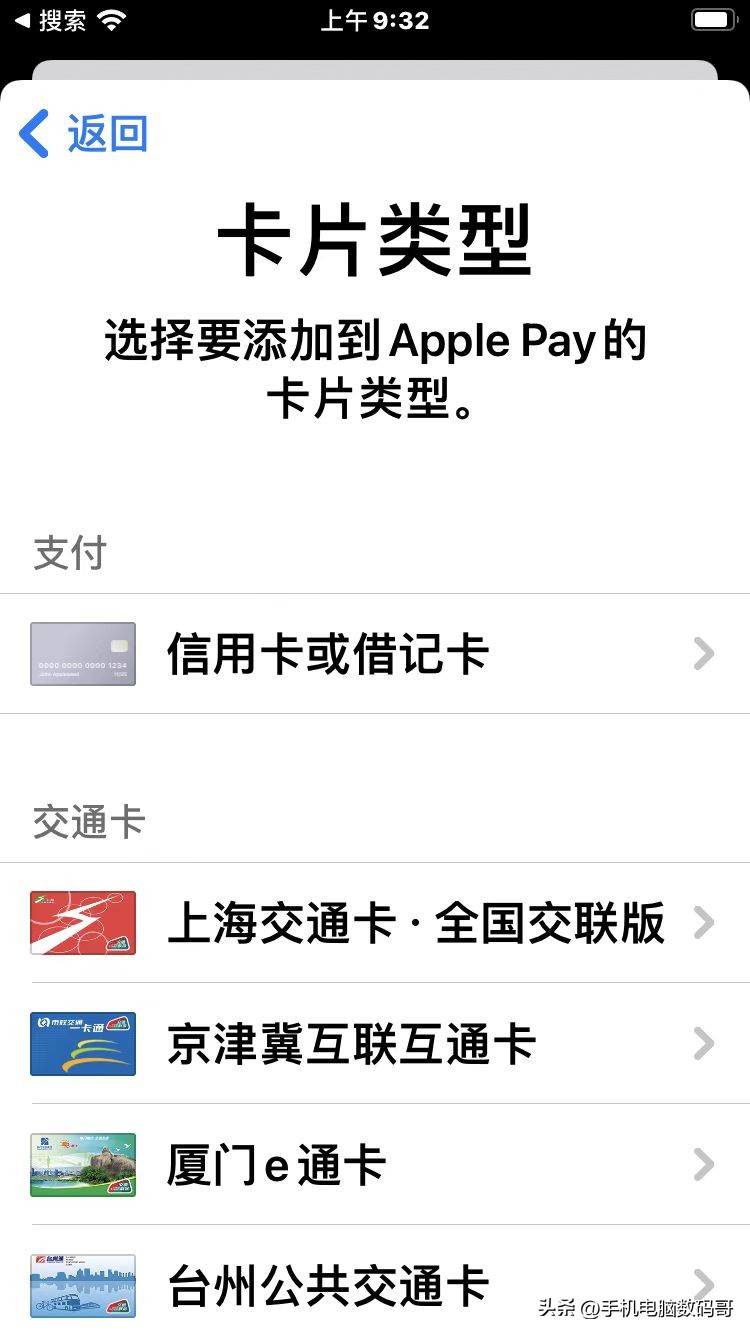Return to 搜索 app via status bar

[52, 21]
